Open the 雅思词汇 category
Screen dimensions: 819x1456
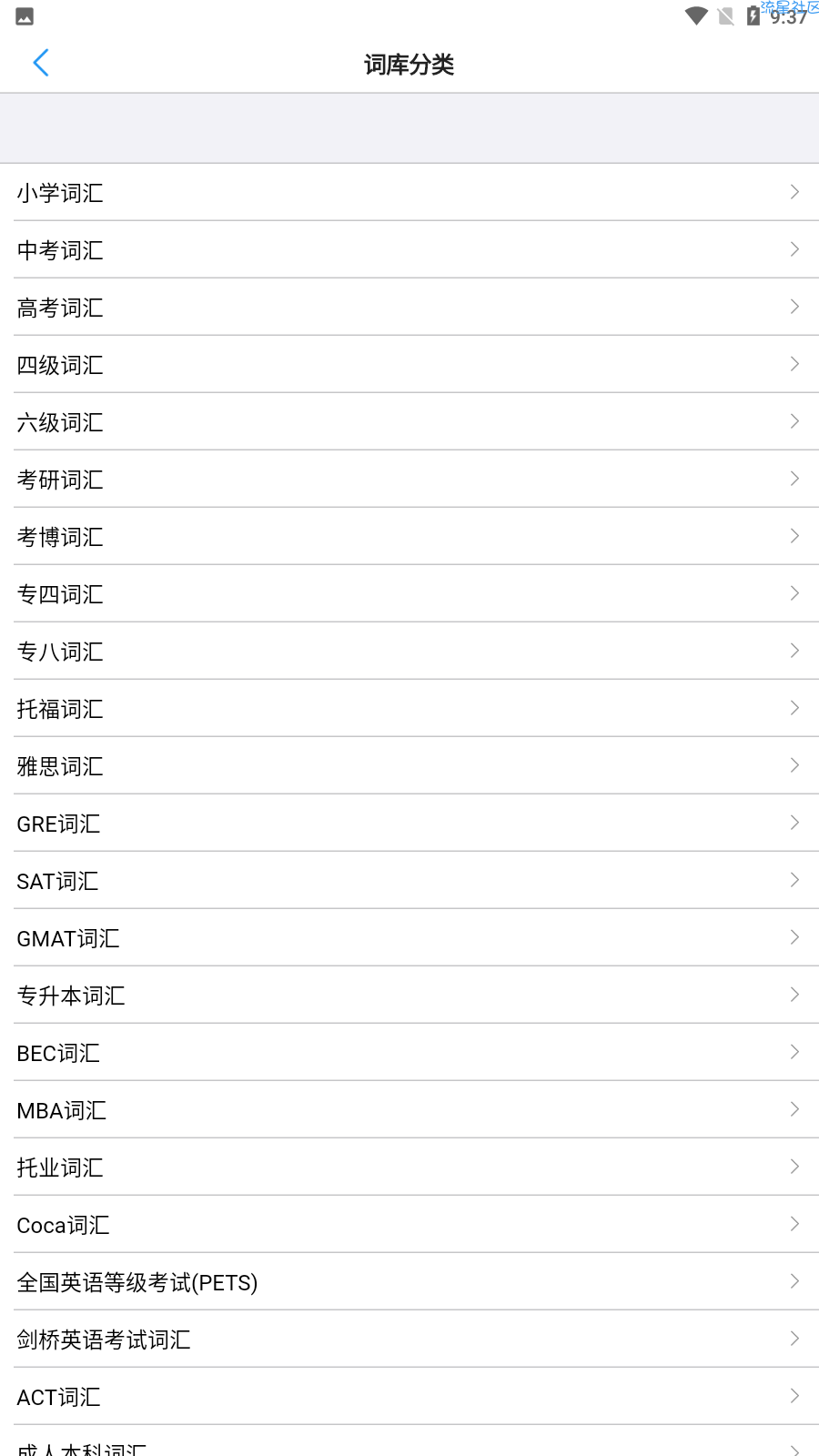pos(409,765)
